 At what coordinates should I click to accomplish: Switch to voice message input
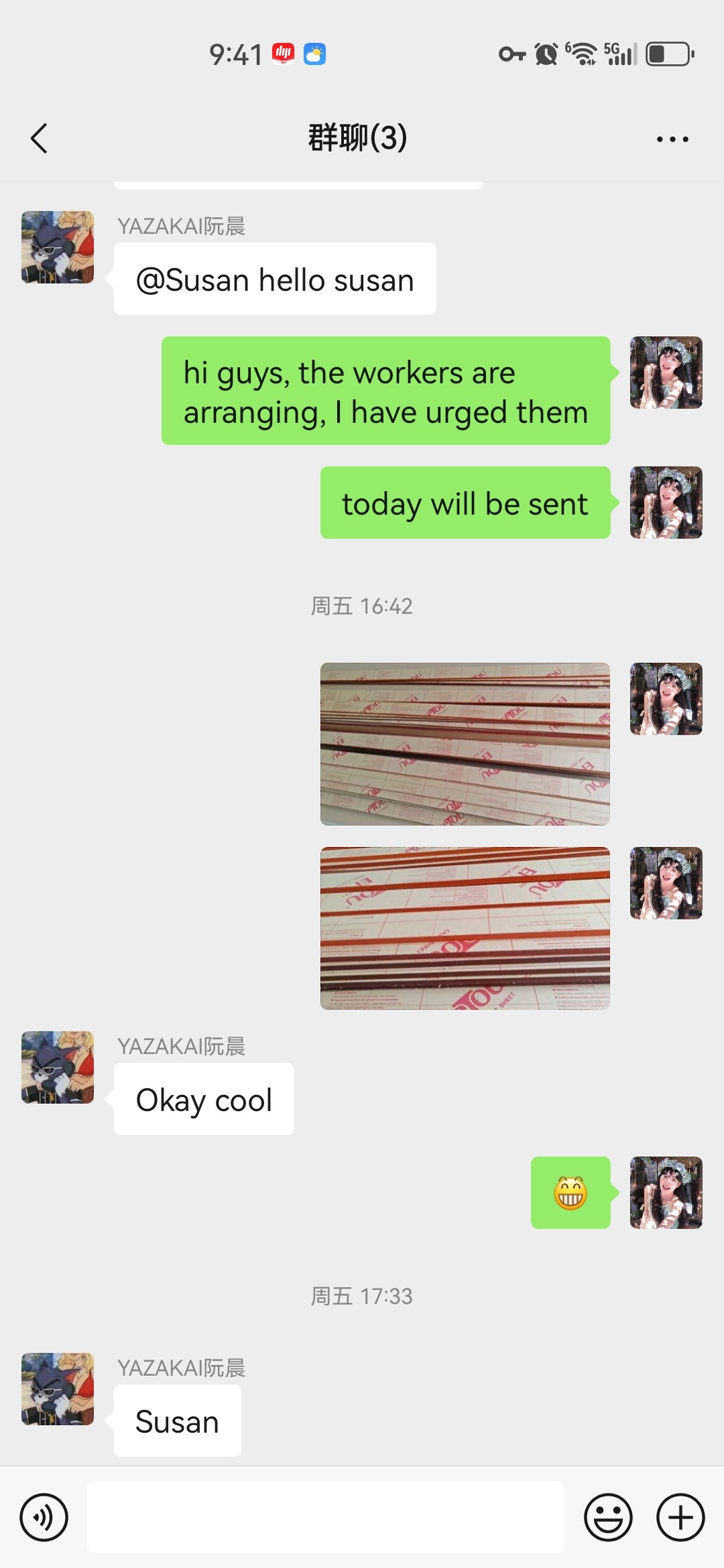coord(44,1517)
